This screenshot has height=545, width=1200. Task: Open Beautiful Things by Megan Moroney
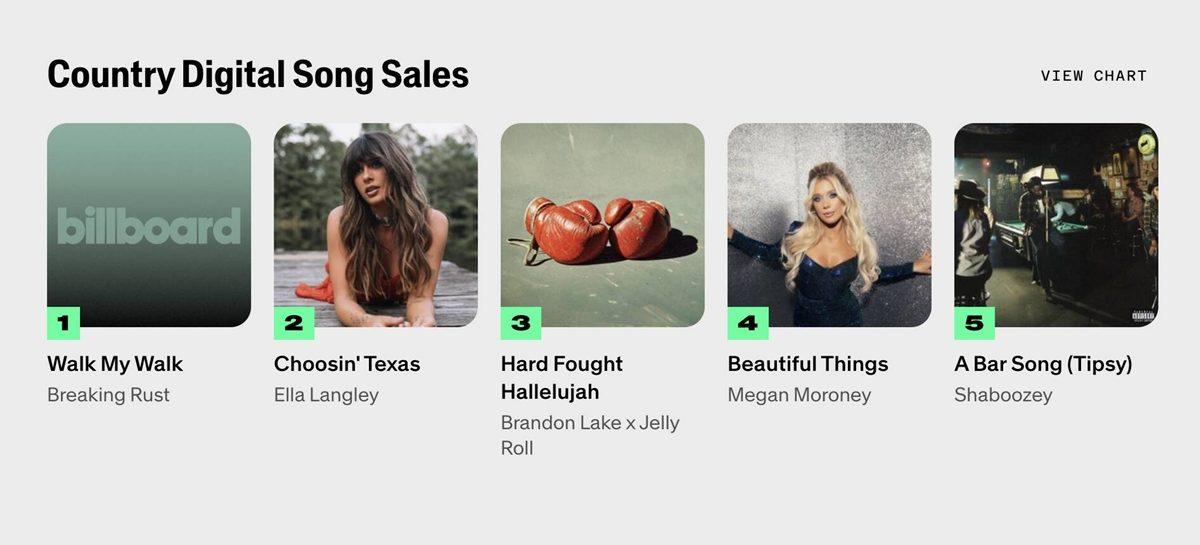[829, 225]
